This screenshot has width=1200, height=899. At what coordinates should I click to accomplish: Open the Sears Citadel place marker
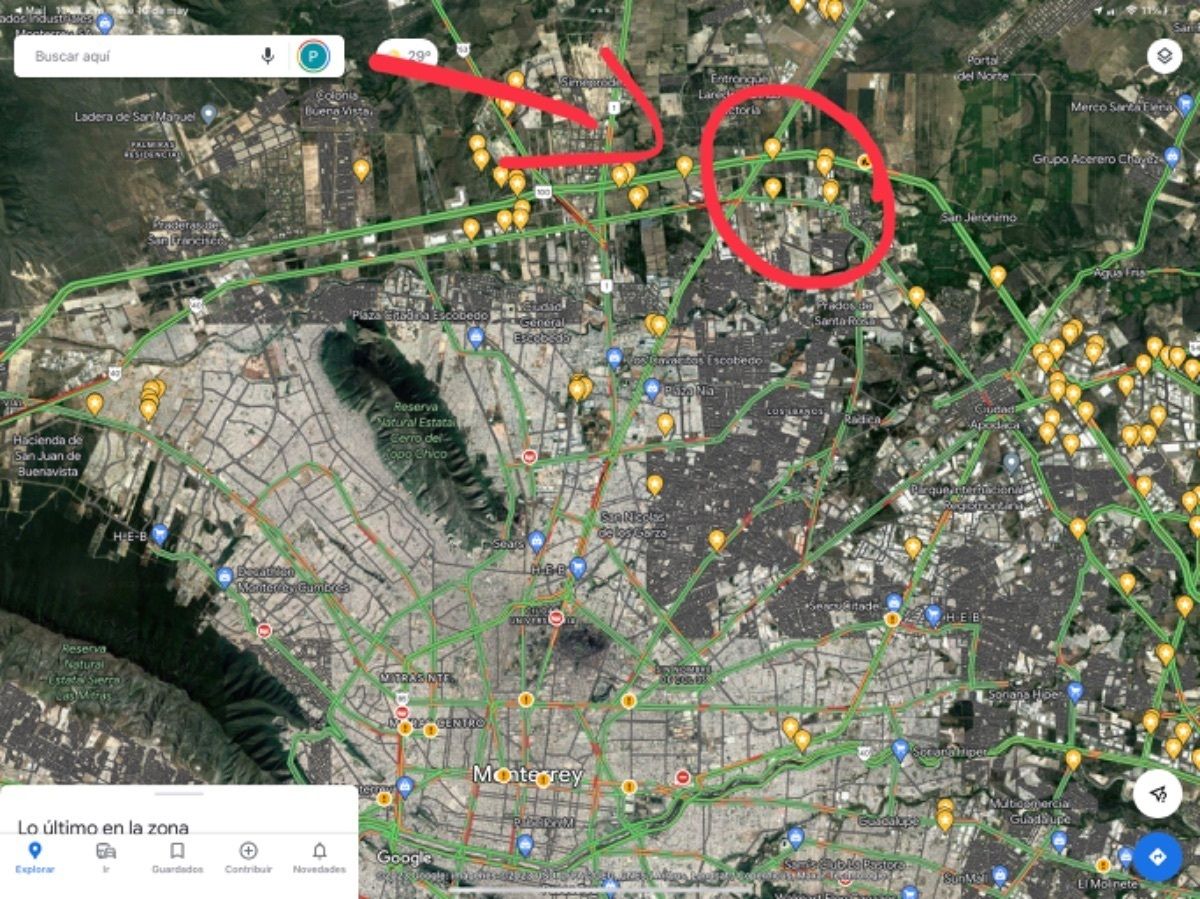(893, 604)
